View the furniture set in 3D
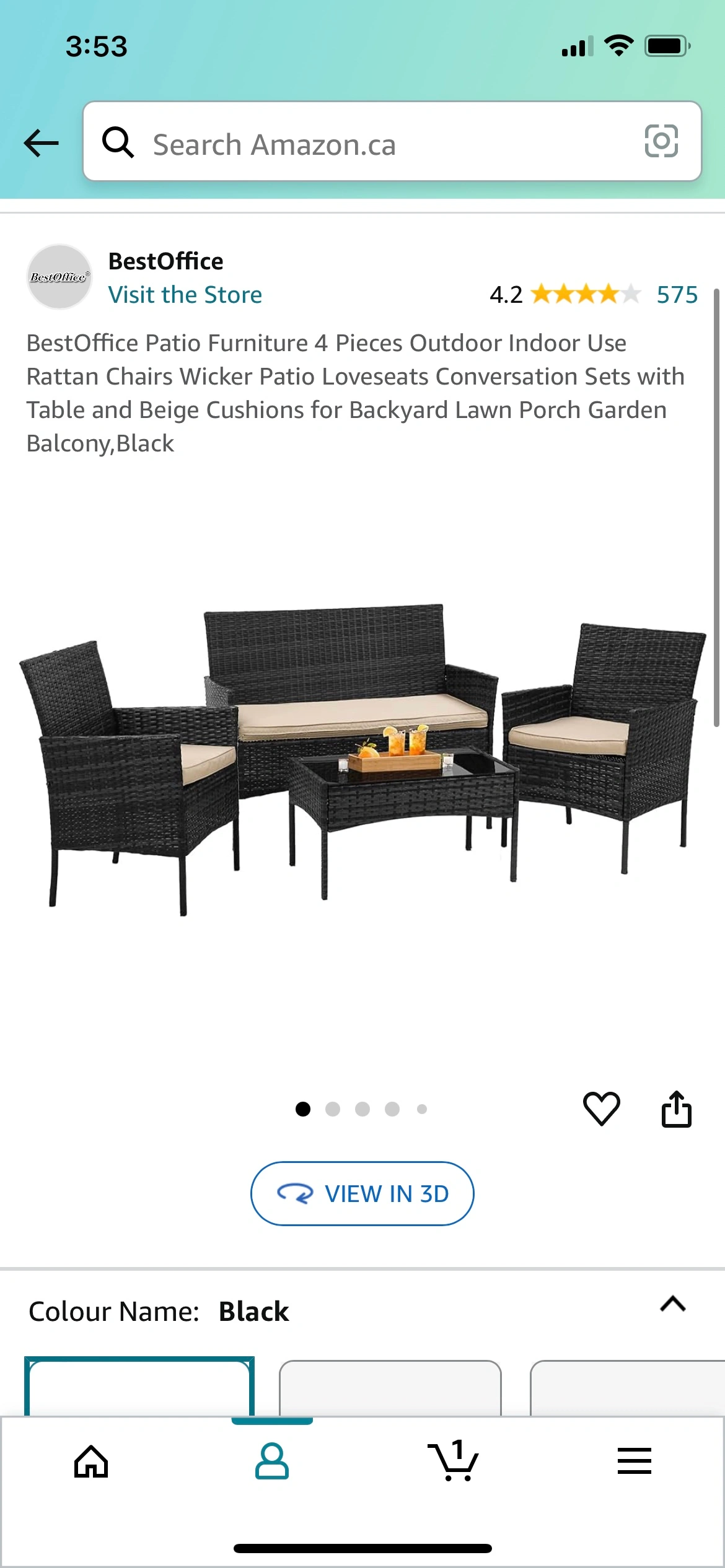This screenshot has height=1568, width=725. 362,1193
